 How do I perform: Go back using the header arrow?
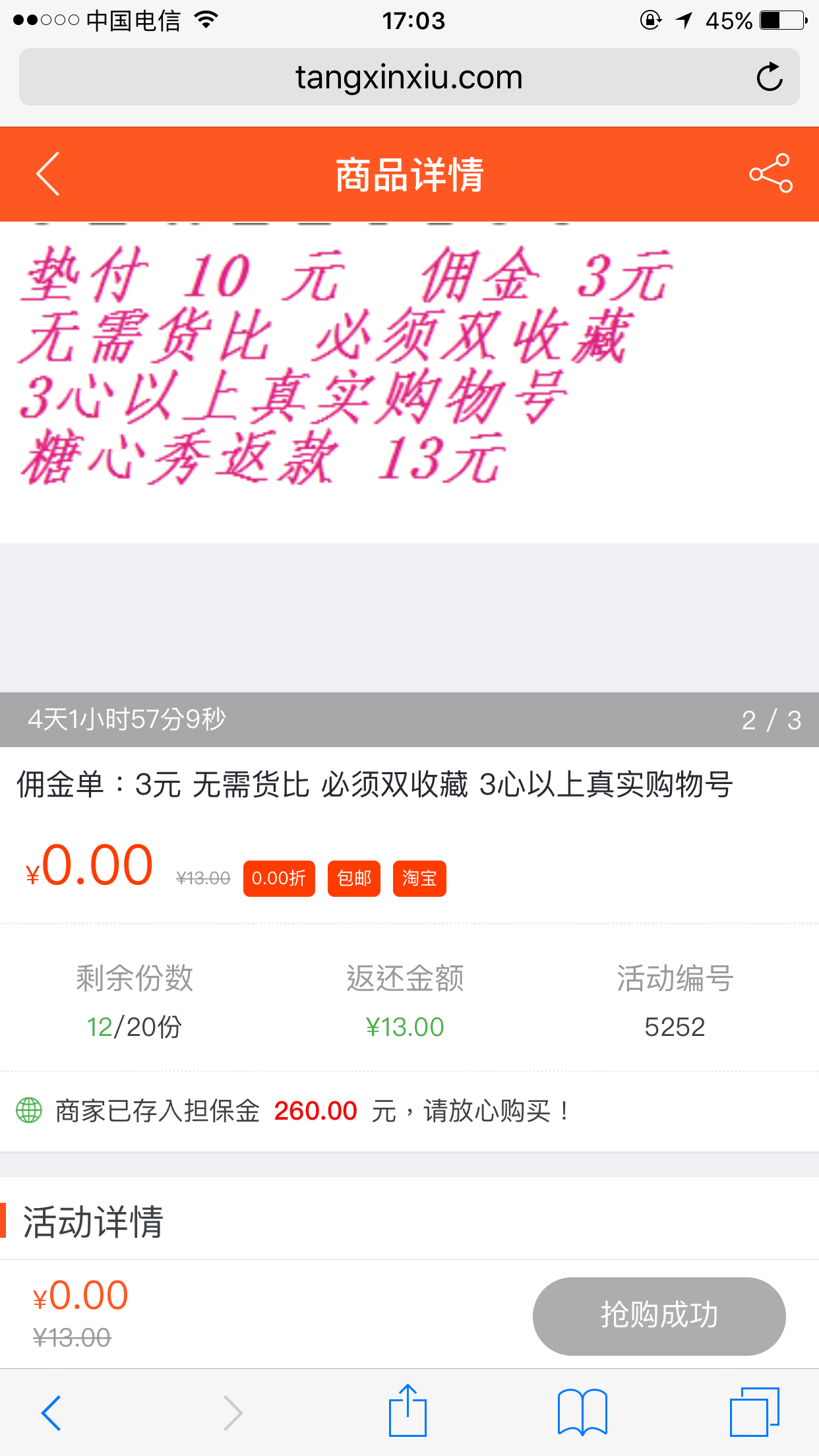[48, 174]
